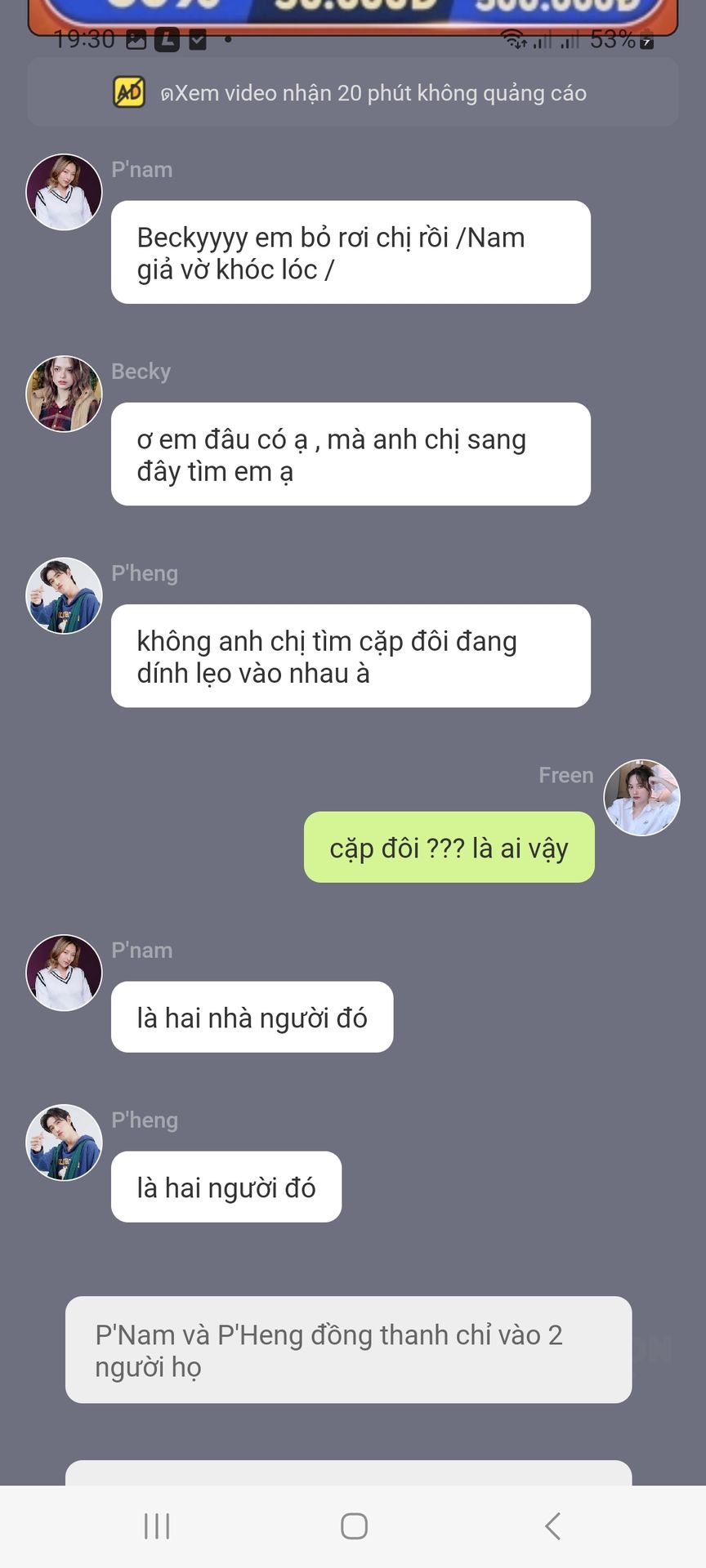Go to the home screen

pyautogui.click(x=354, y=1526)
